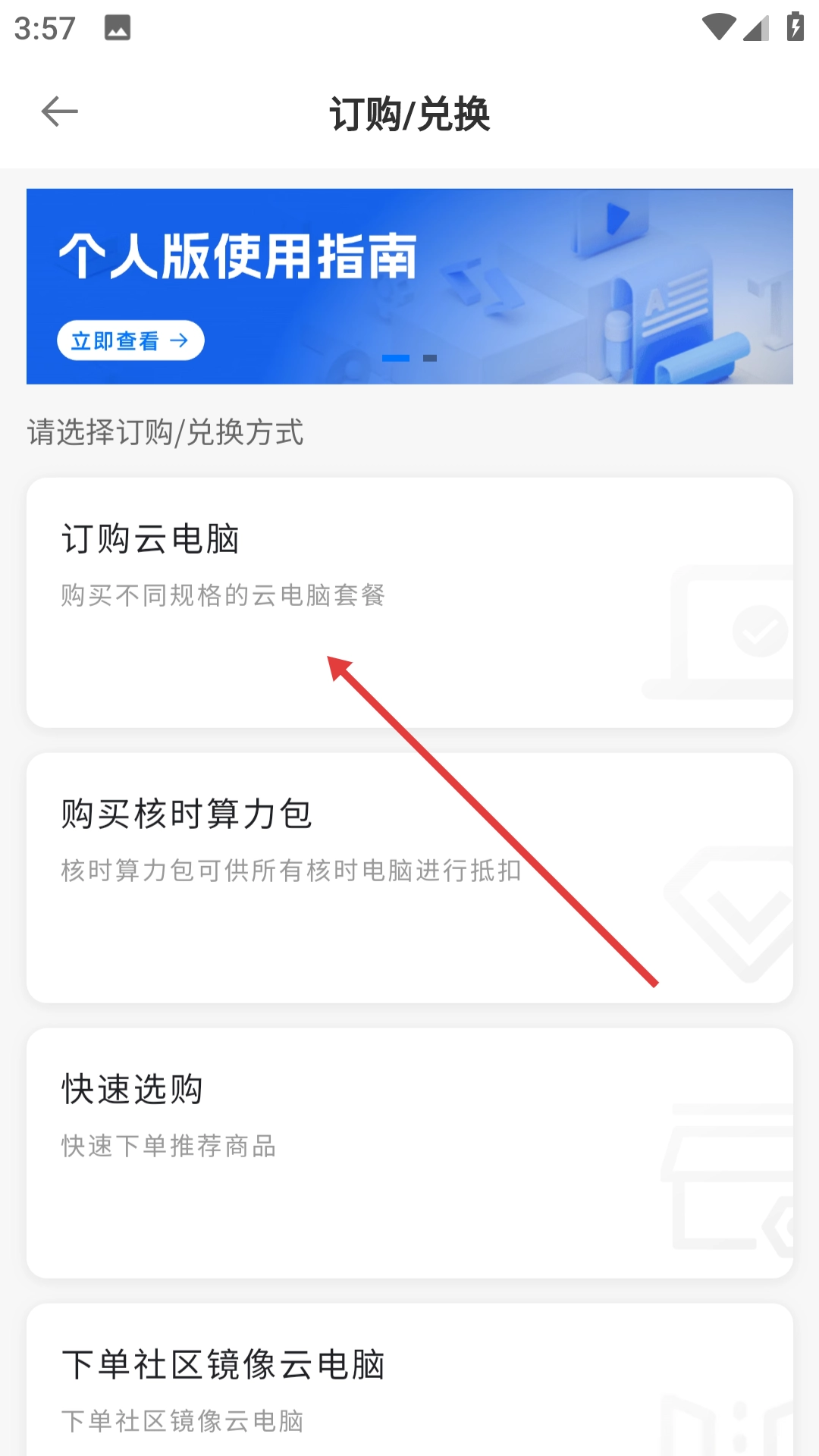Open 快速选购 card
This screenshot has width=819, height=1456.
[409, 1153]
